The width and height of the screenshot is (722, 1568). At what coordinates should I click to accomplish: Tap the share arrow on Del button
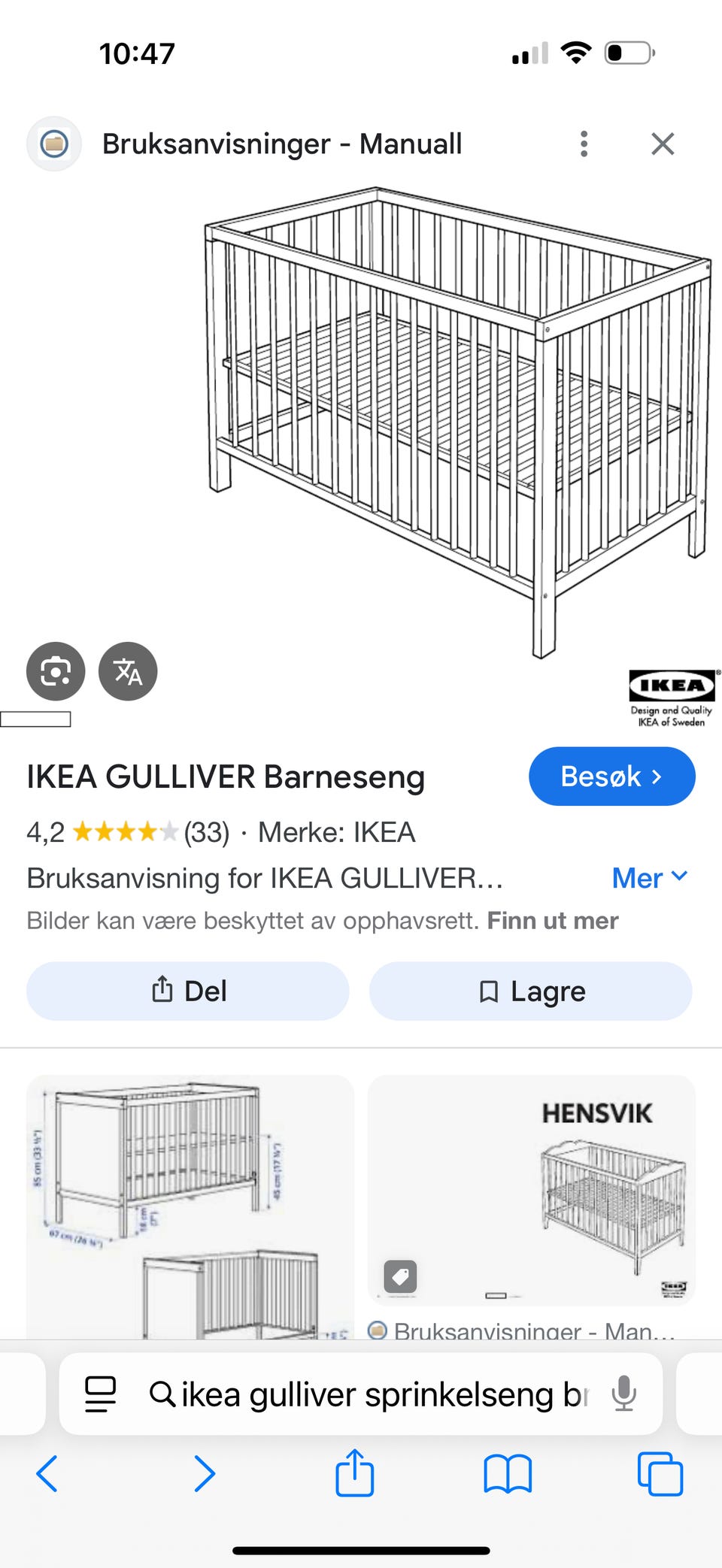click(x=161, y=991)
